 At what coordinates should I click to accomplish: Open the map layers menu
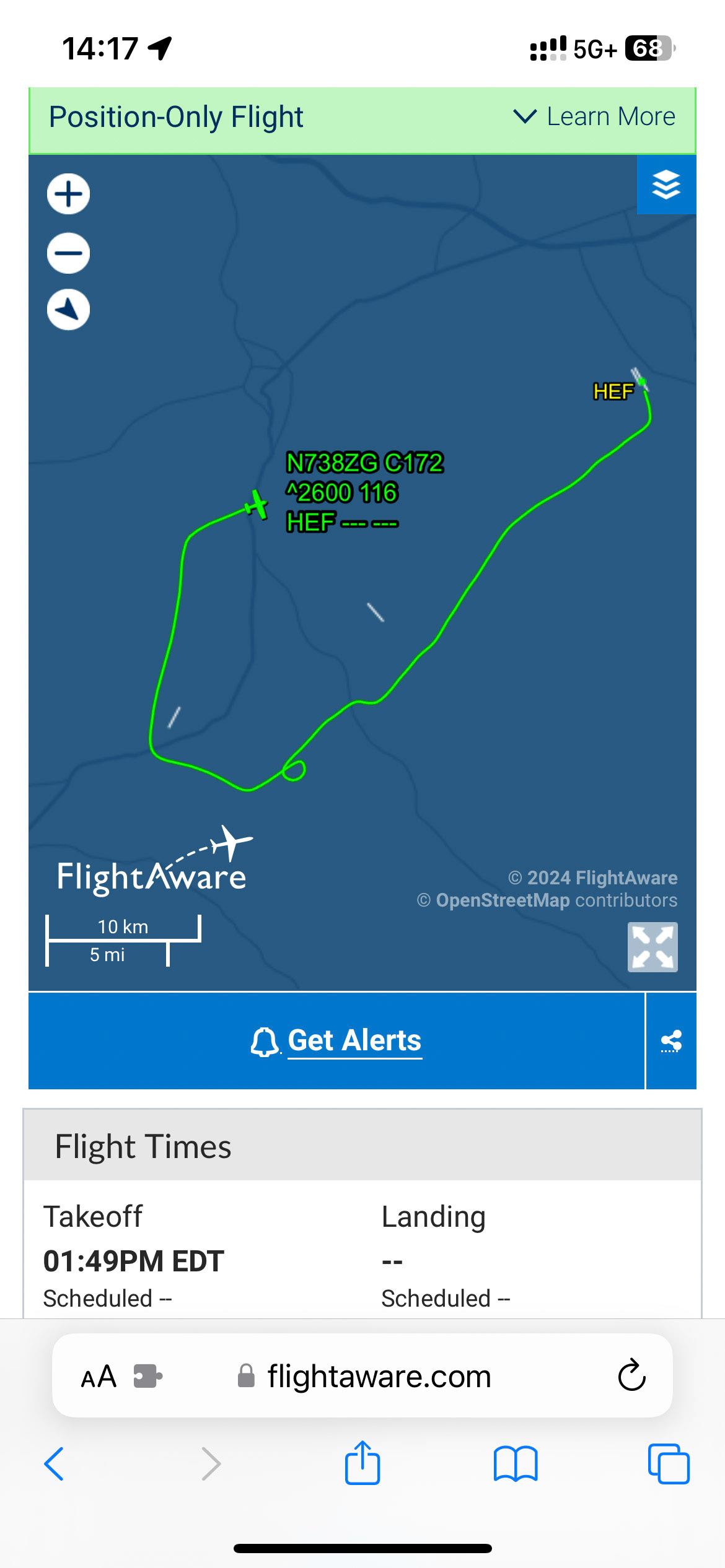tap(666, 185)
